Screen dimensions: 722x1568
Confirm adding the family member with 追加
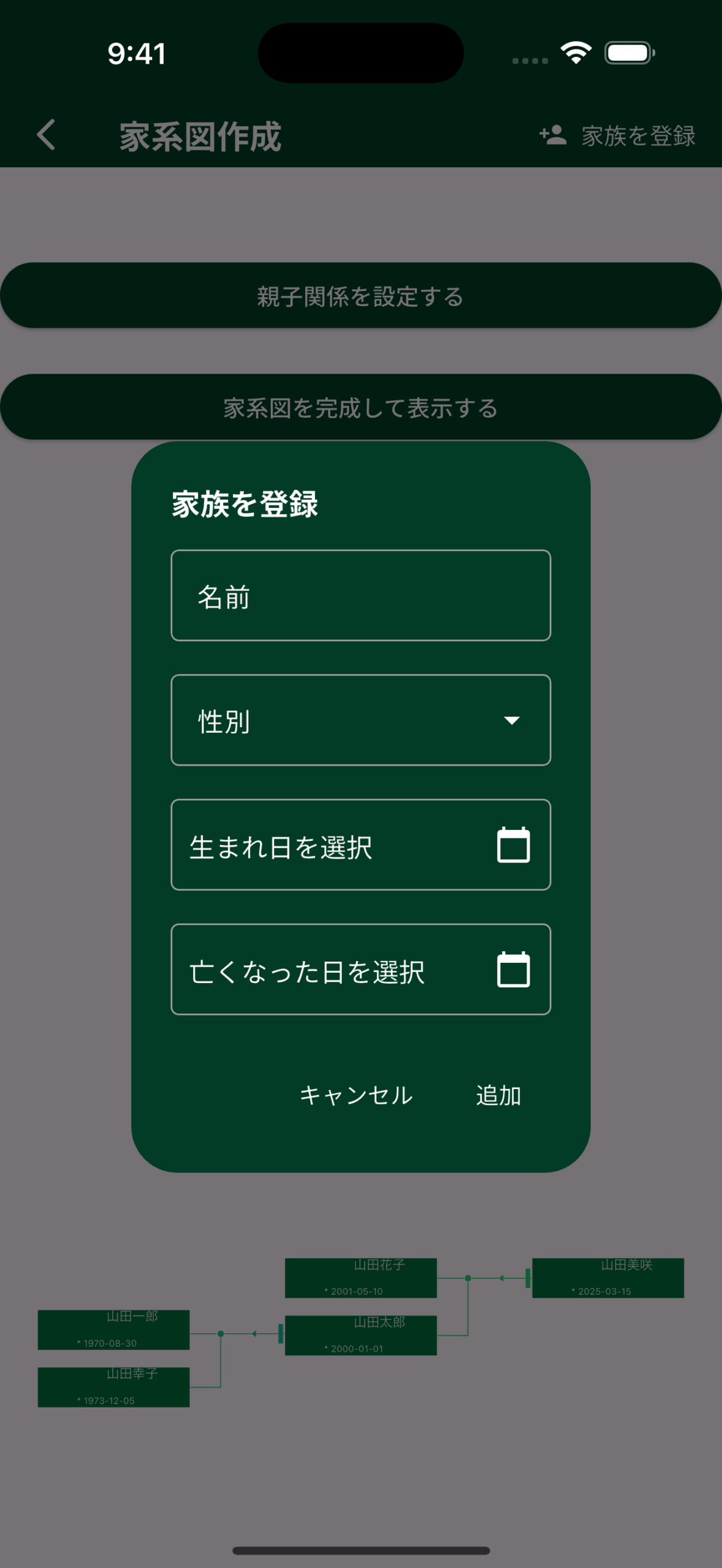[498, 1095]
